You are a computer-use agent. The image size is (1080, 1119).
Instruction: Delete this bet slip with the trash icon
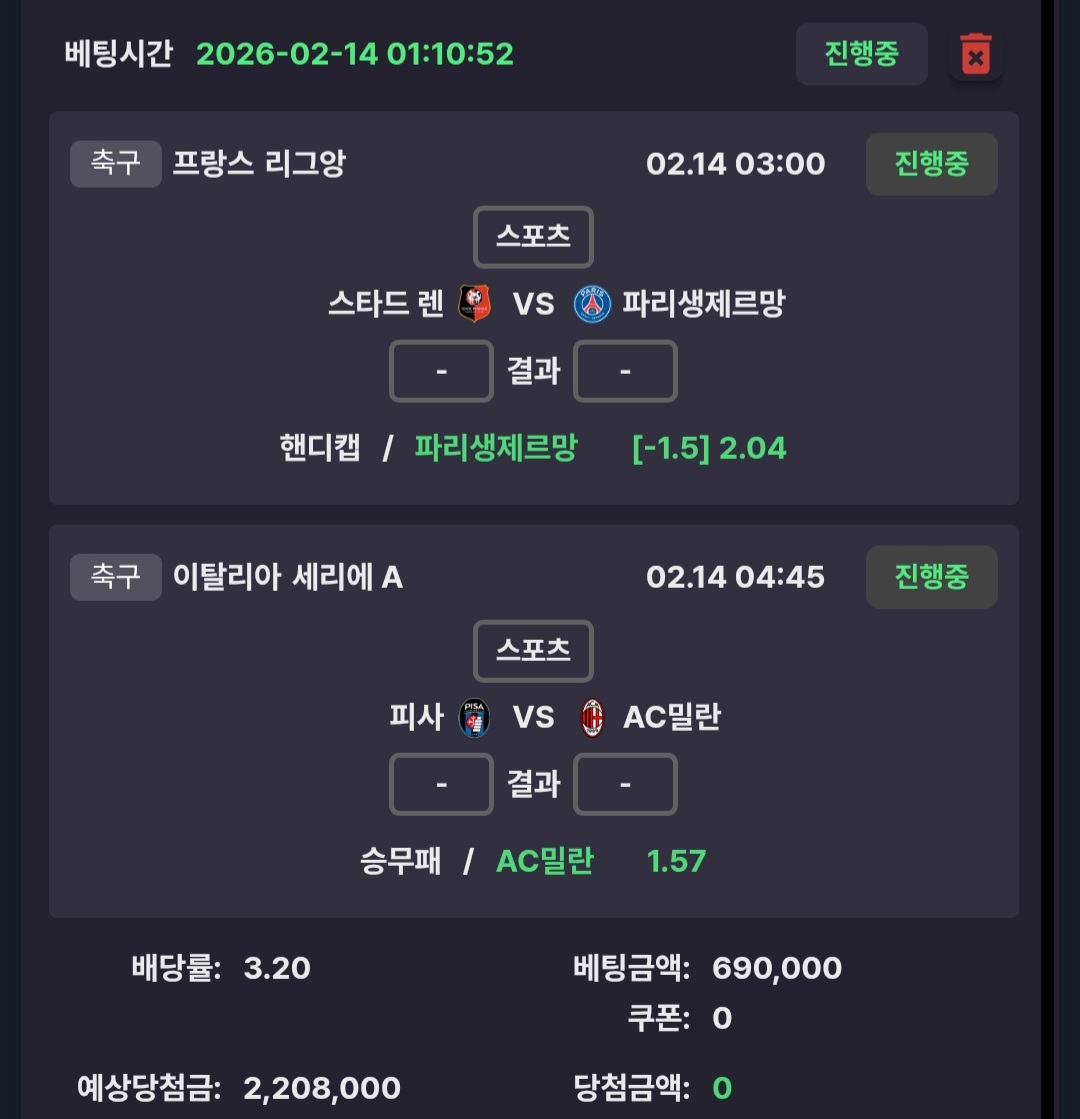[x=975, y=55]
